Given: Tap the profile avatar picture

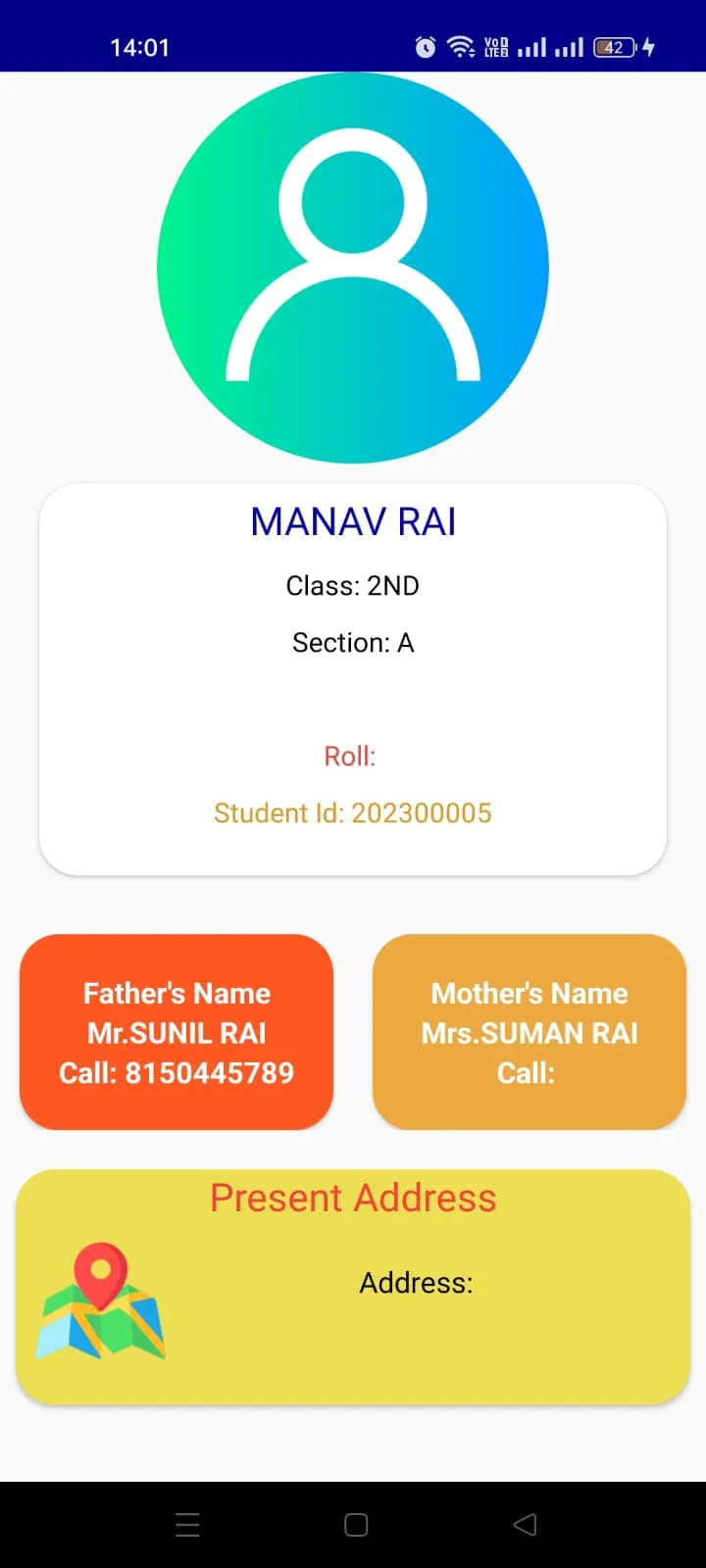Looking at the screenshot, I should 353,268.
